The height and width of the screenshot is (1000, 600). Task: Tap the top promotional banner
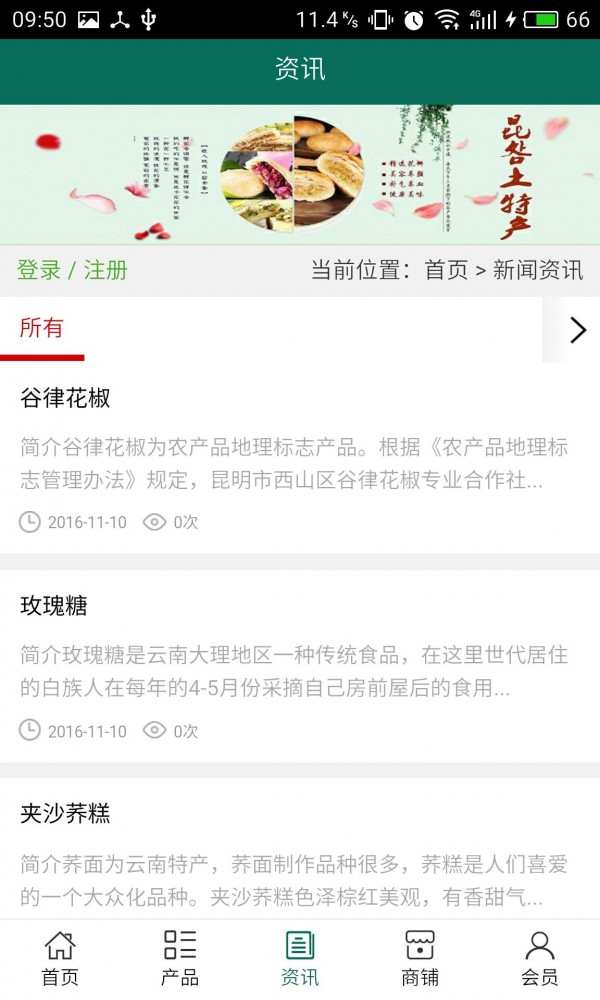(300, 175)
